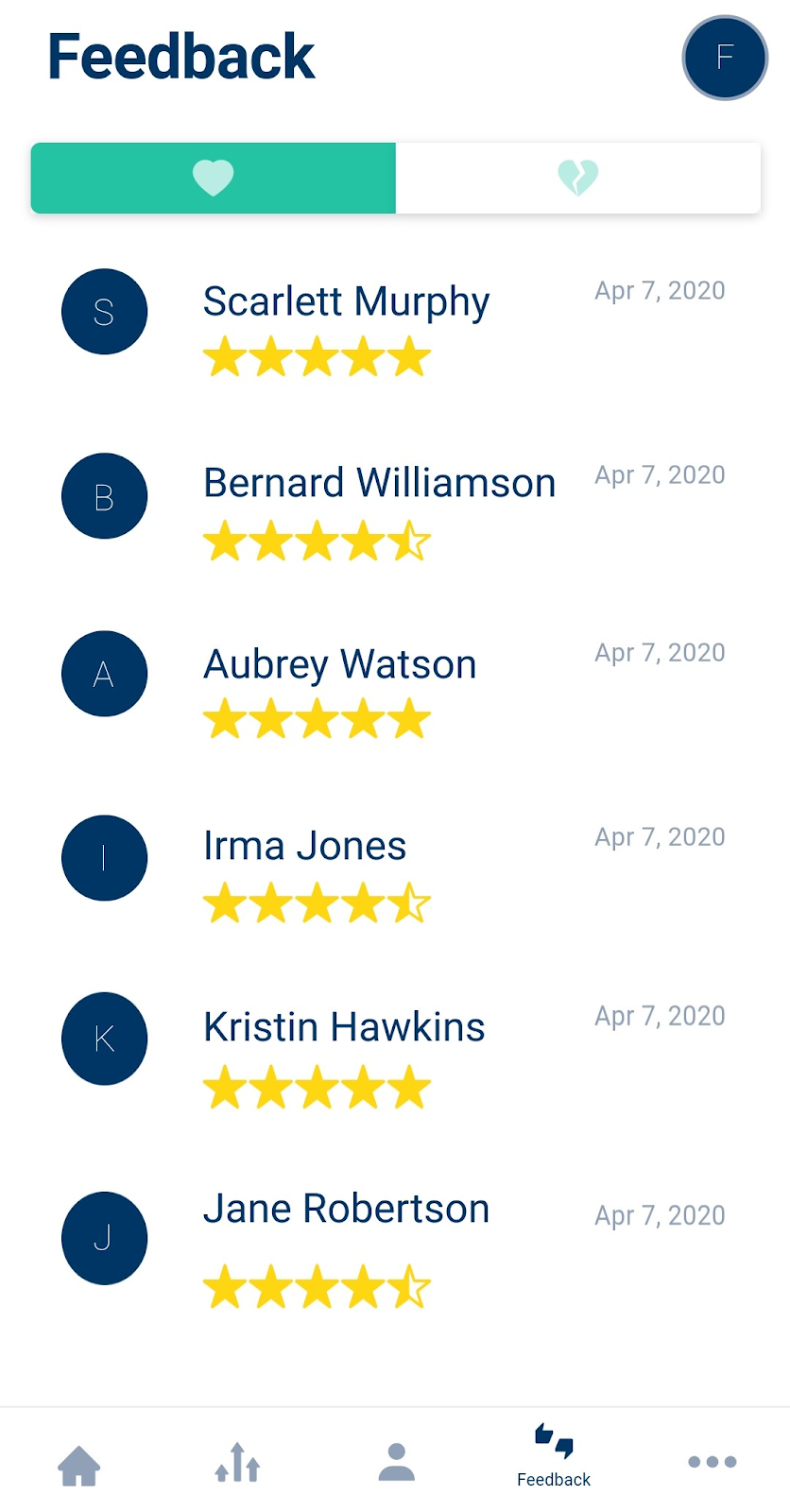Screen dimensions: 790x1512
Task: Open Jane Robertson's feedback
Action: click(346, 1210)
